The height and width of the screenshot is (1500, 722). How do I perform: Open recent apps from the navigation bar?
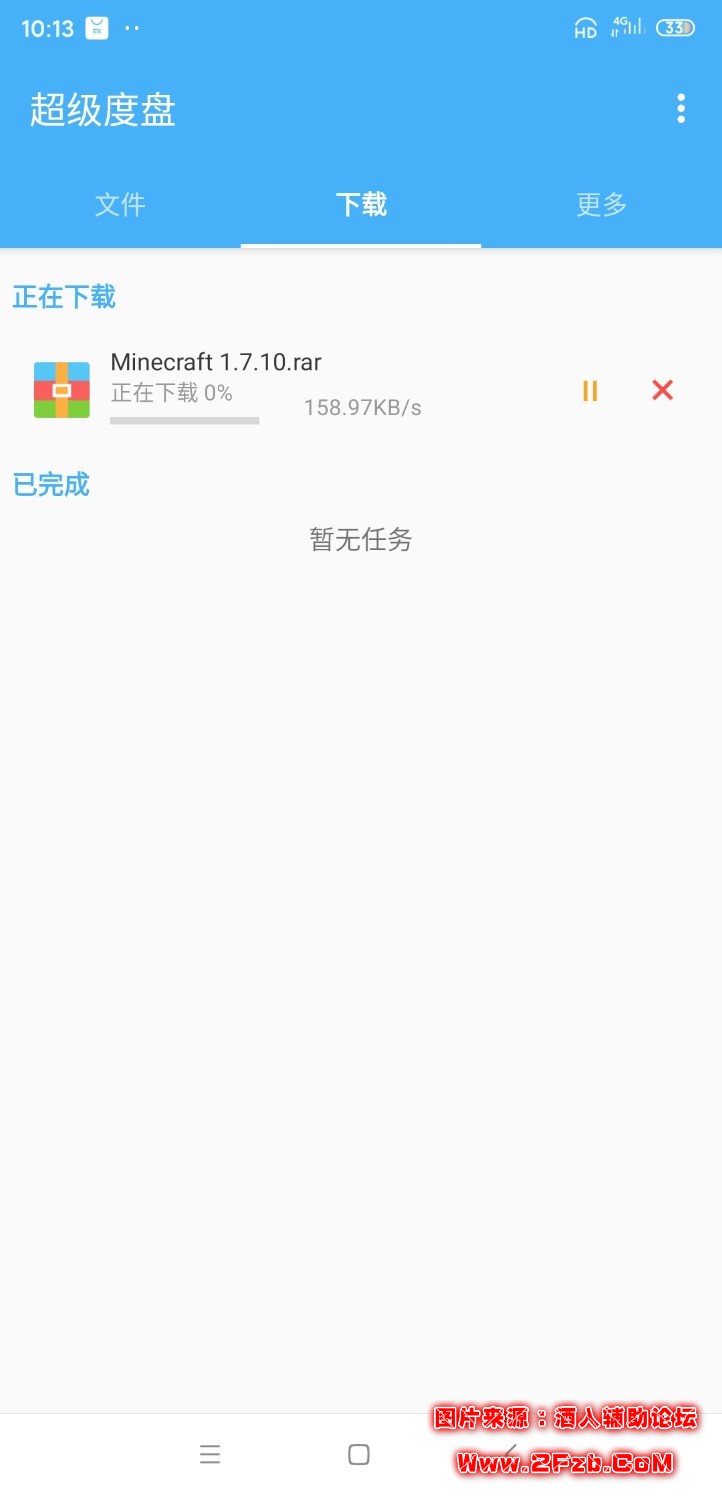point(210,1455)
